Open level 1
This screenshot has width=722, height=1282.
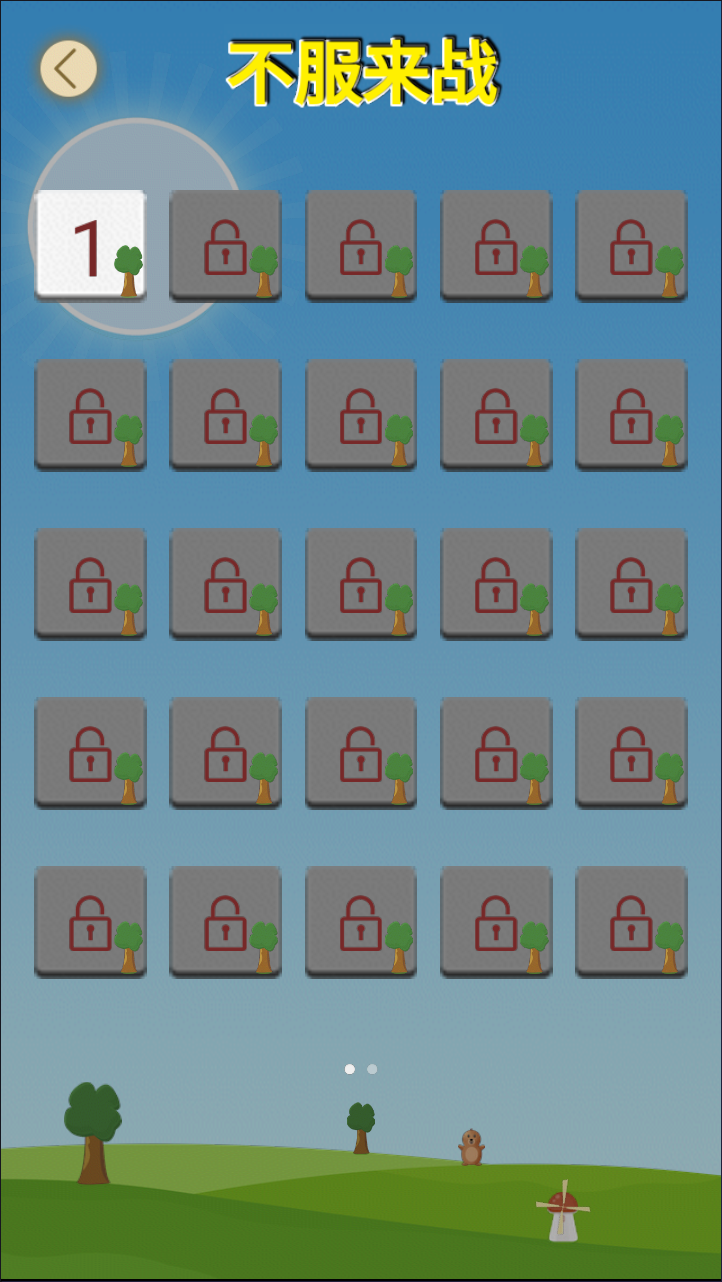pyautogui.click(x=90, y=244)
